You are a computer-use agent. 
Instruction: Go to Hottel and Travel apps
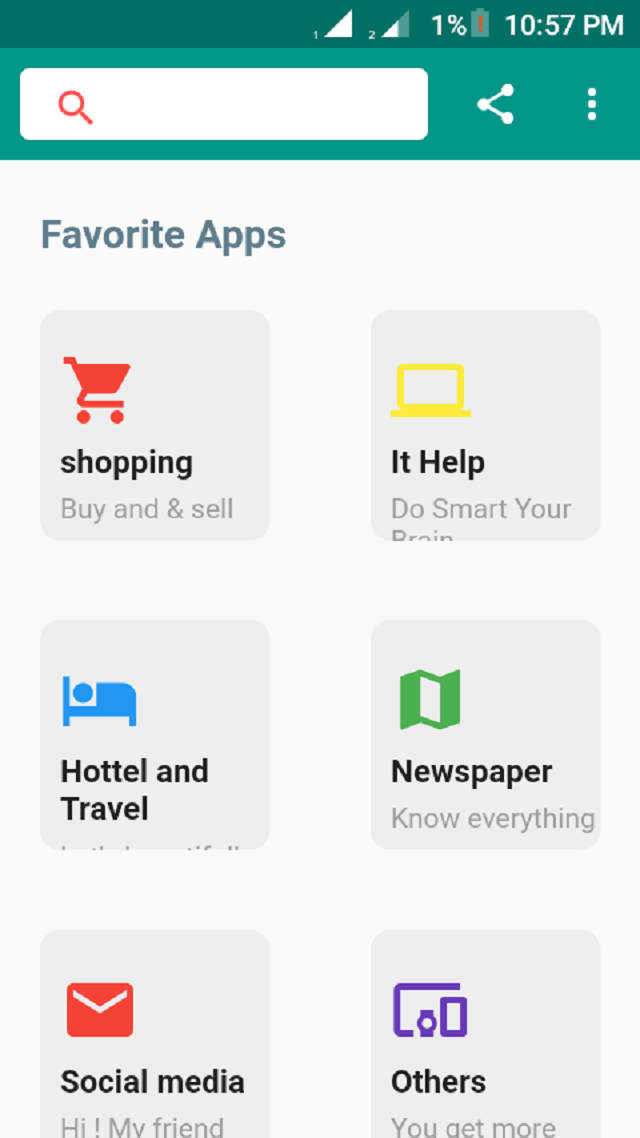tap(155, 735)
